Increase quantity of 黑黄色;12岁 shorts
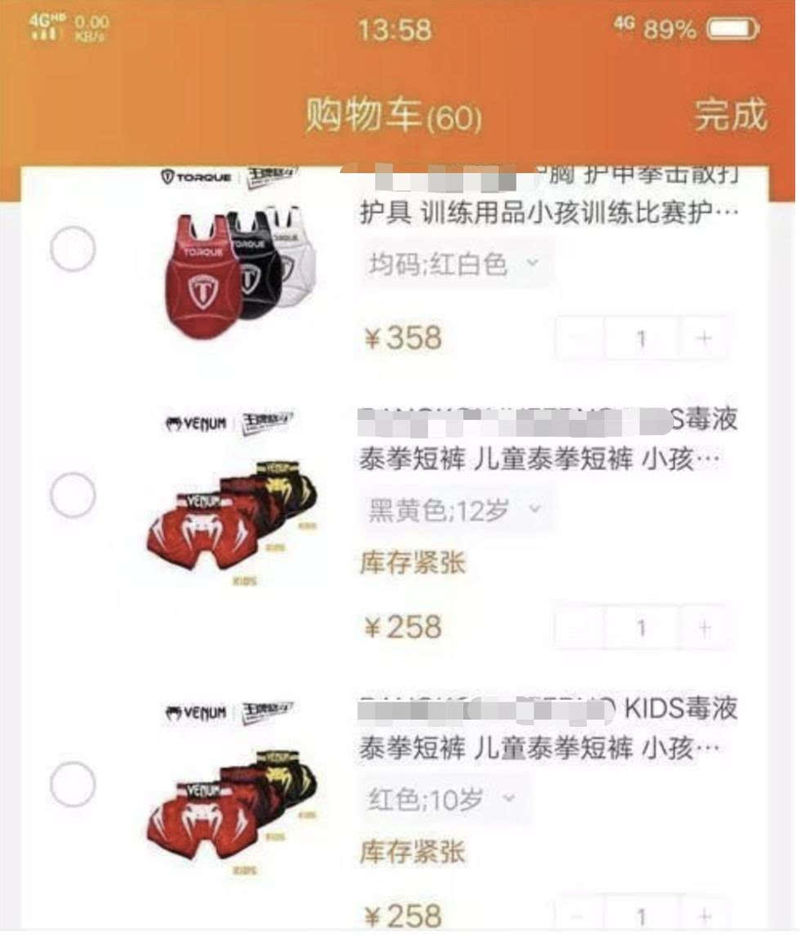This screenshot has width=800, height=936. (x=704, y=628)
